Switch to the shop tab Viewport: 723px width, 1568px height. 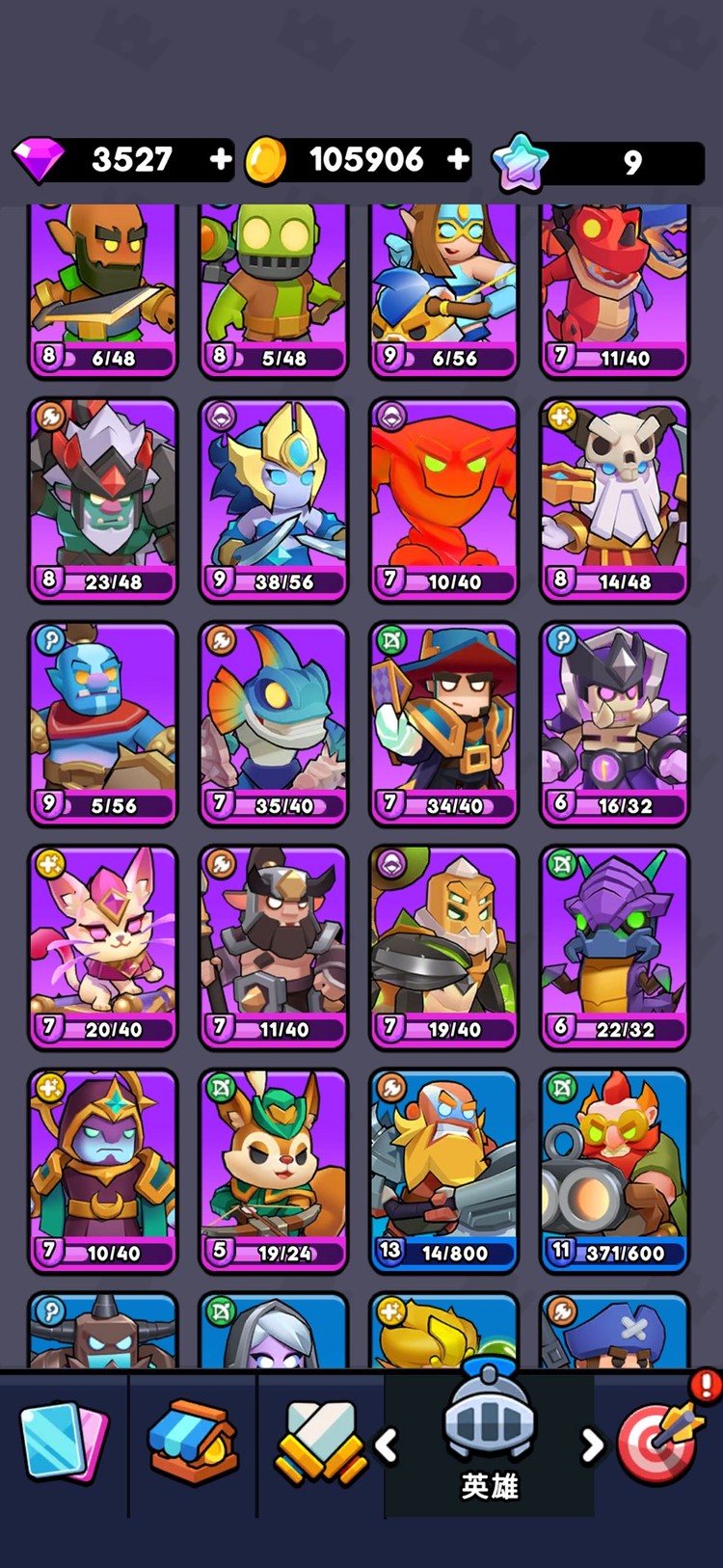click(x=193, y=1443)
